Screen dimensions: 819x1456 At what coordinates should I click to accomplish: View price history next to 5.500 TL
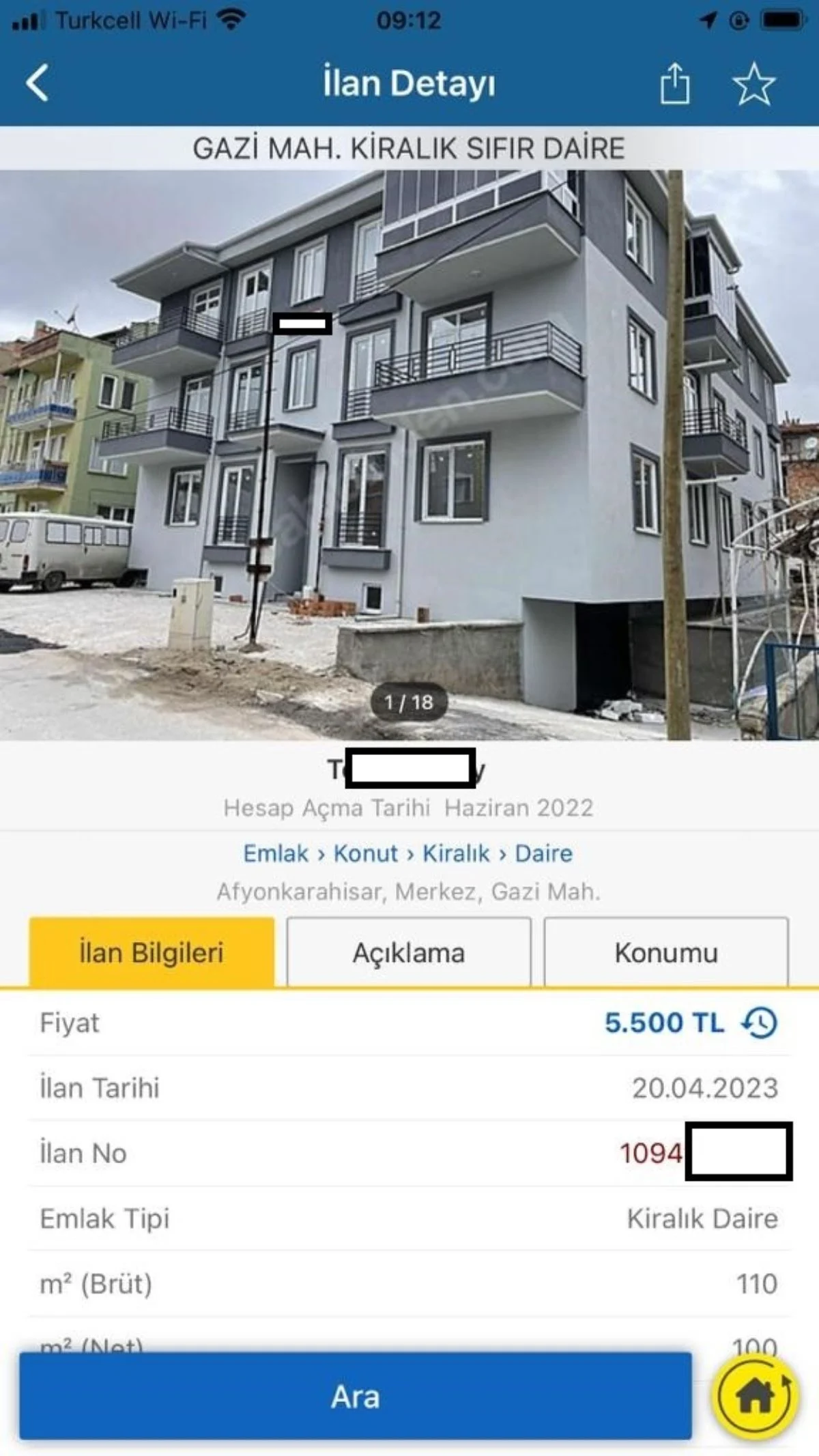coord(760,1023)
